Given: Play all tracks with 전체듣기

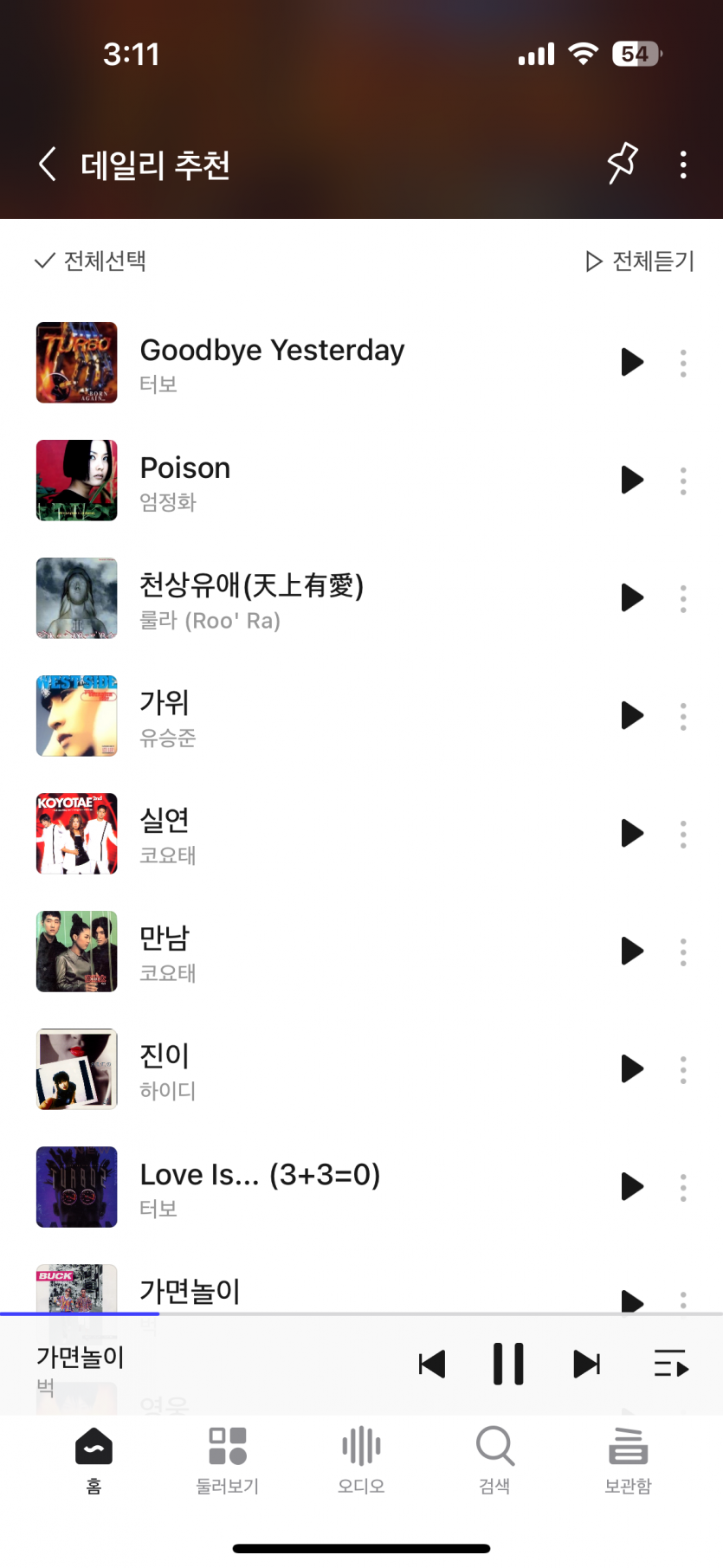Looking at the screenshot, I should 640,261.
